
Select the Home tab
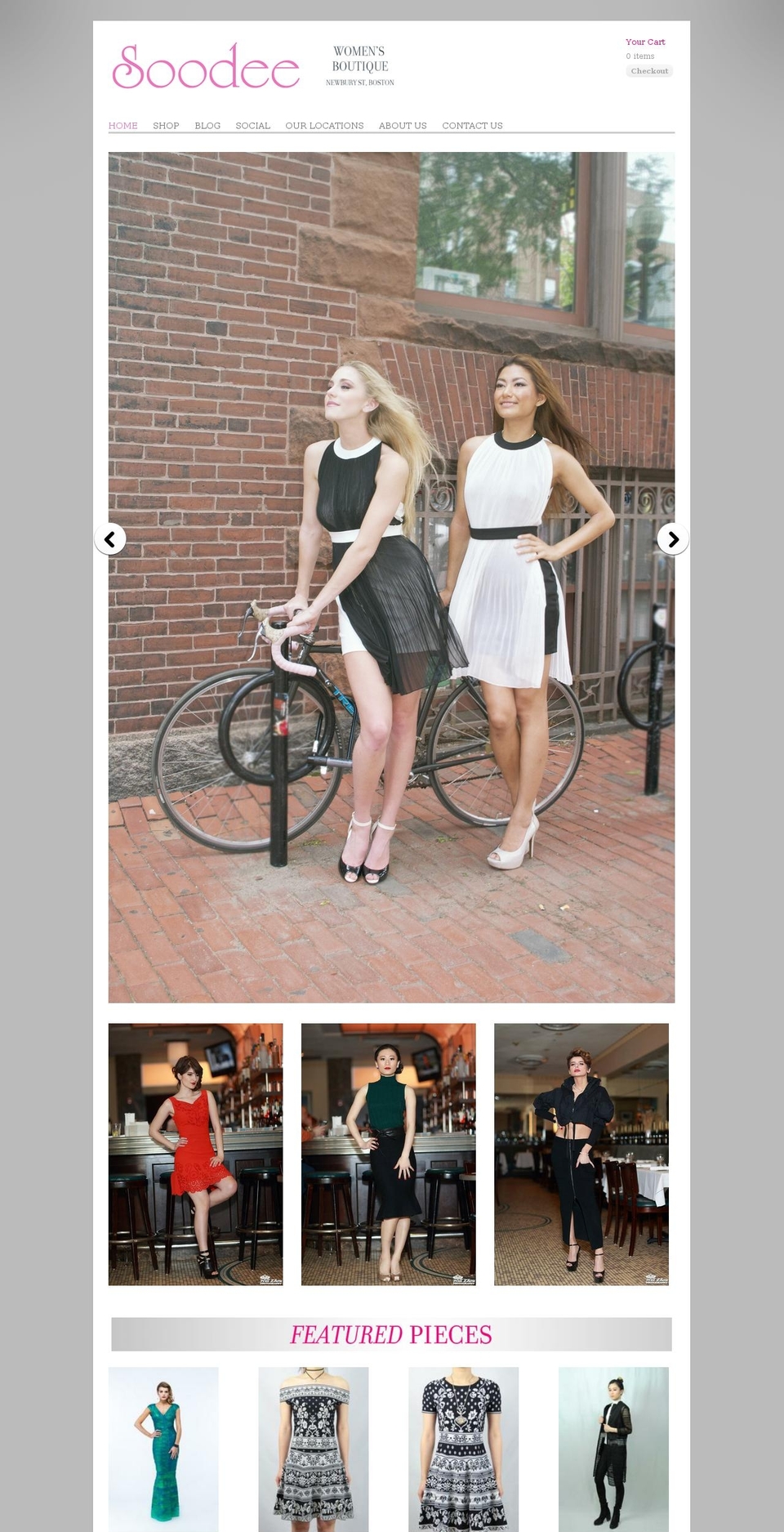(122, 125)
